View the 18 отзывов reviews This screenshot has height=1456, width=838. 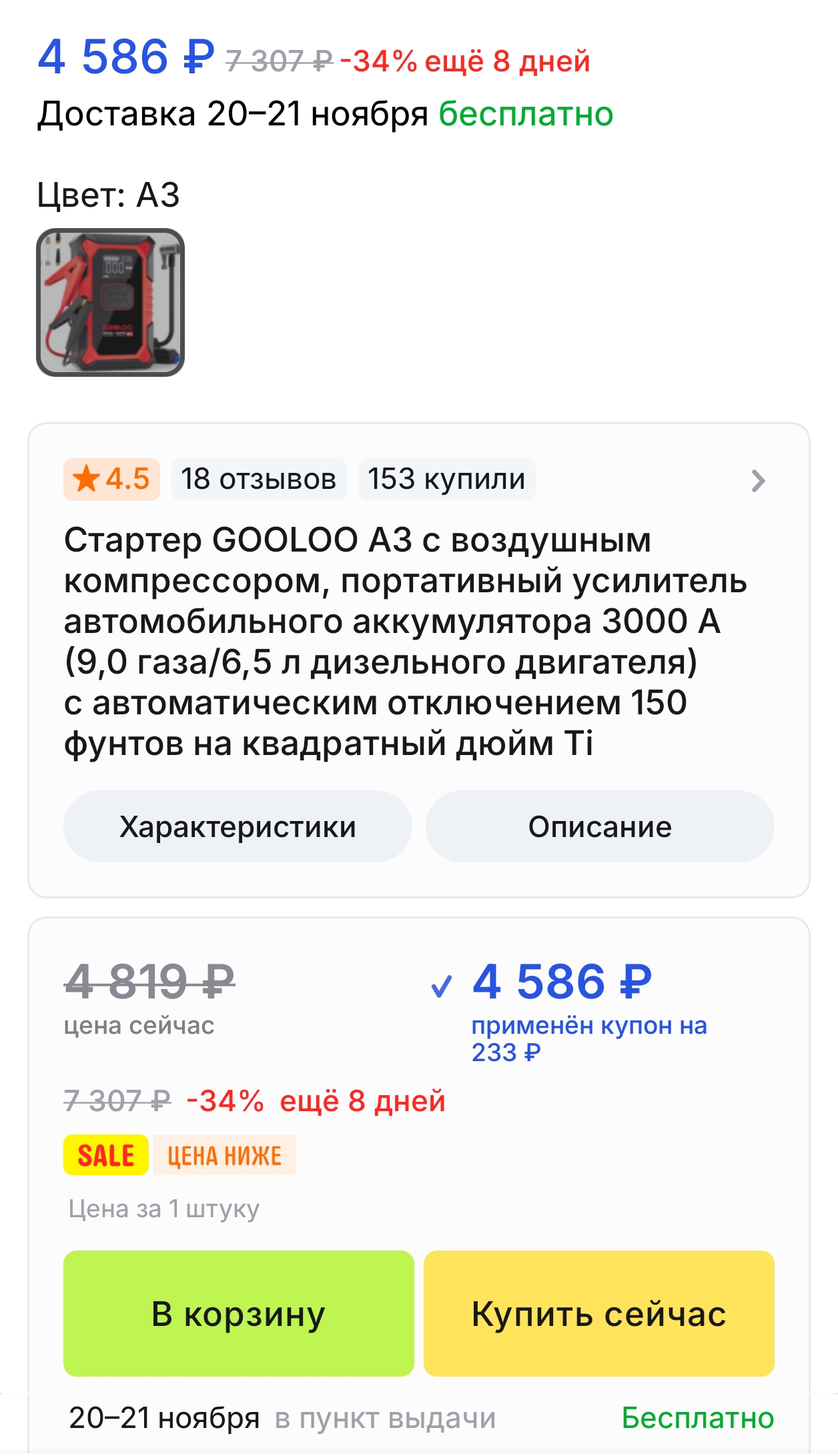pos(258,479)
